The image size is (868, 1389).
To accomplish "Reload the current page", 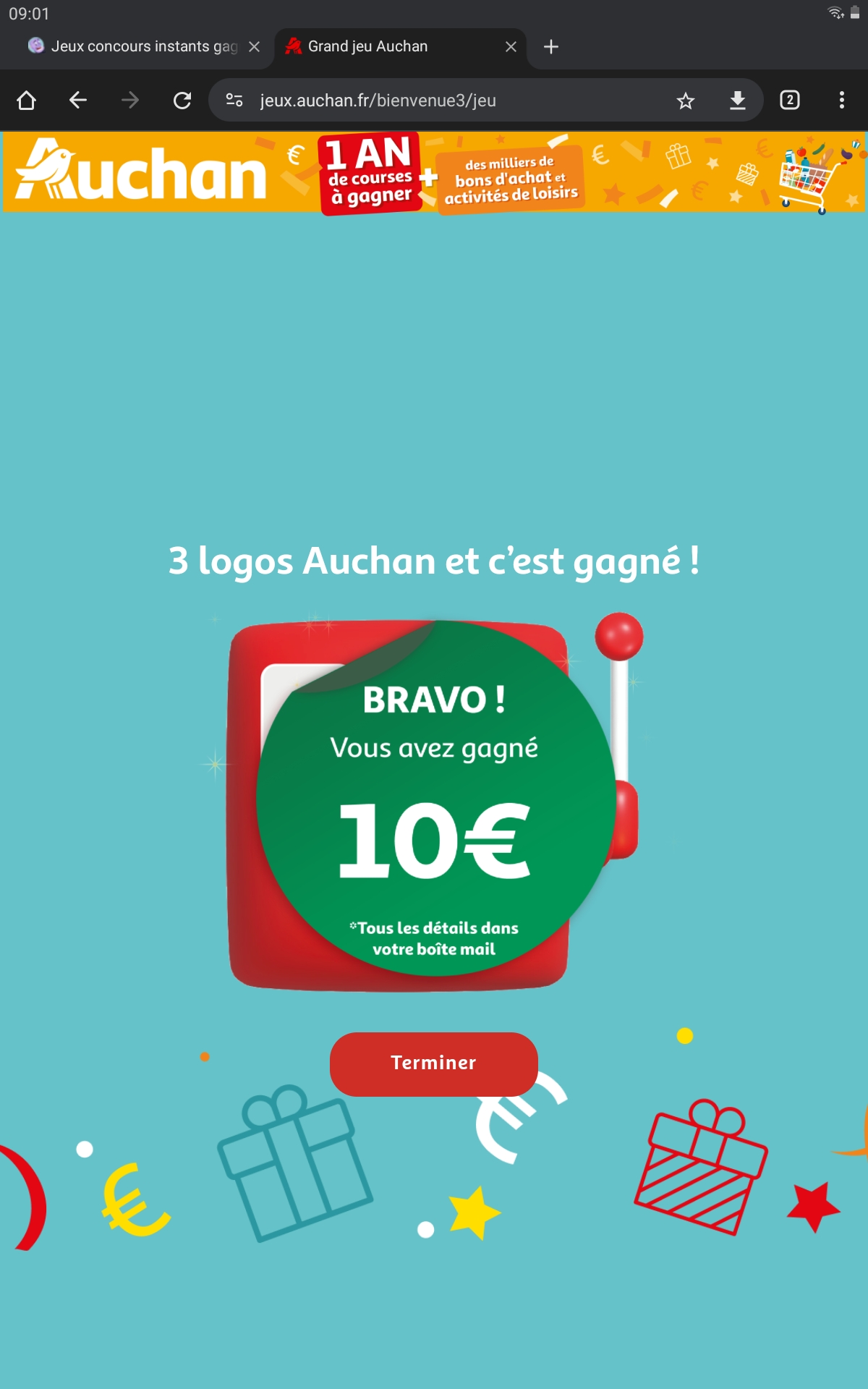I will [x=182, y=101].
